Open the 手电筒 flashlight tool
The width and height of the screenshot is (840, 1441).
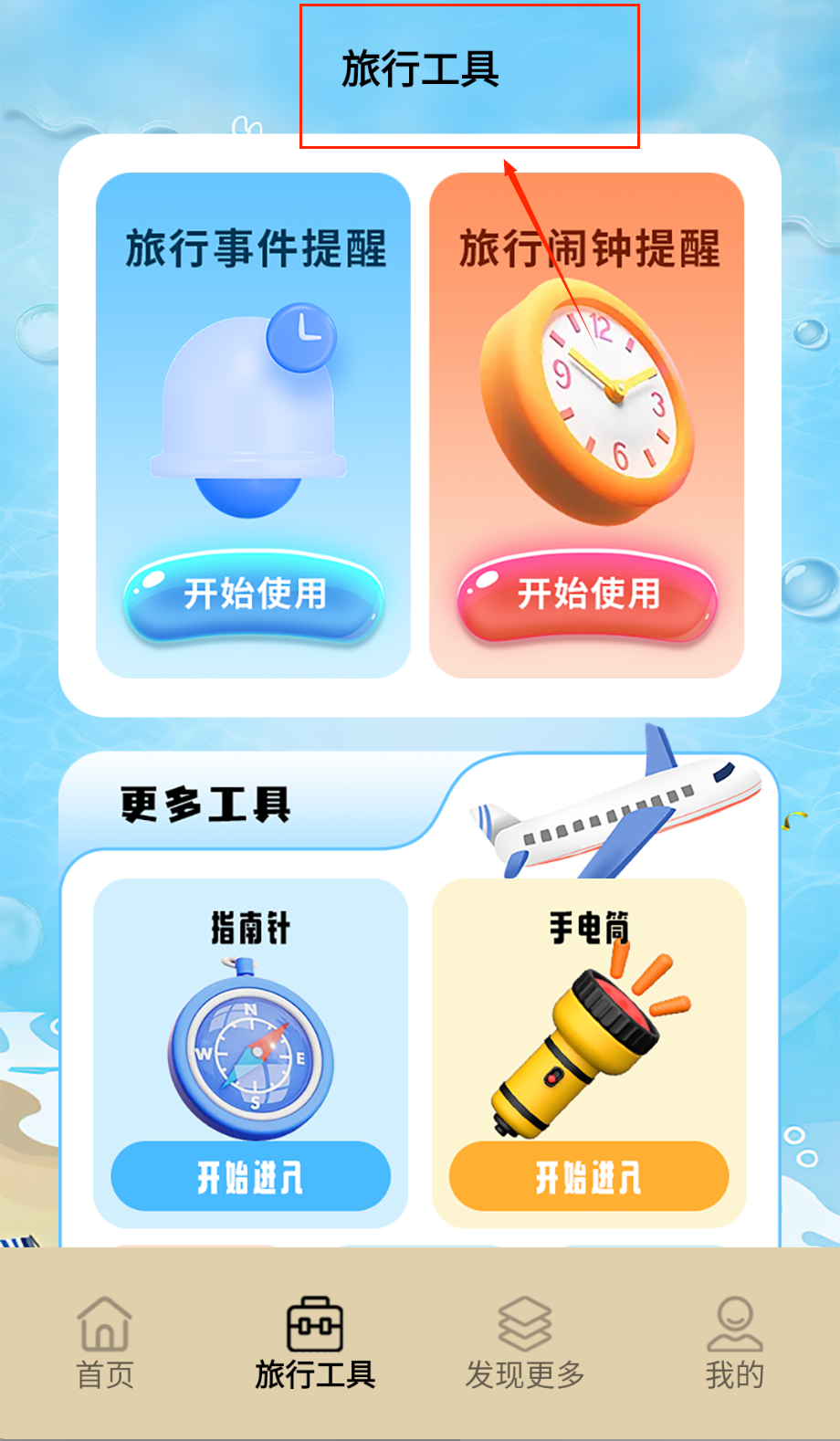(588, 1176)
